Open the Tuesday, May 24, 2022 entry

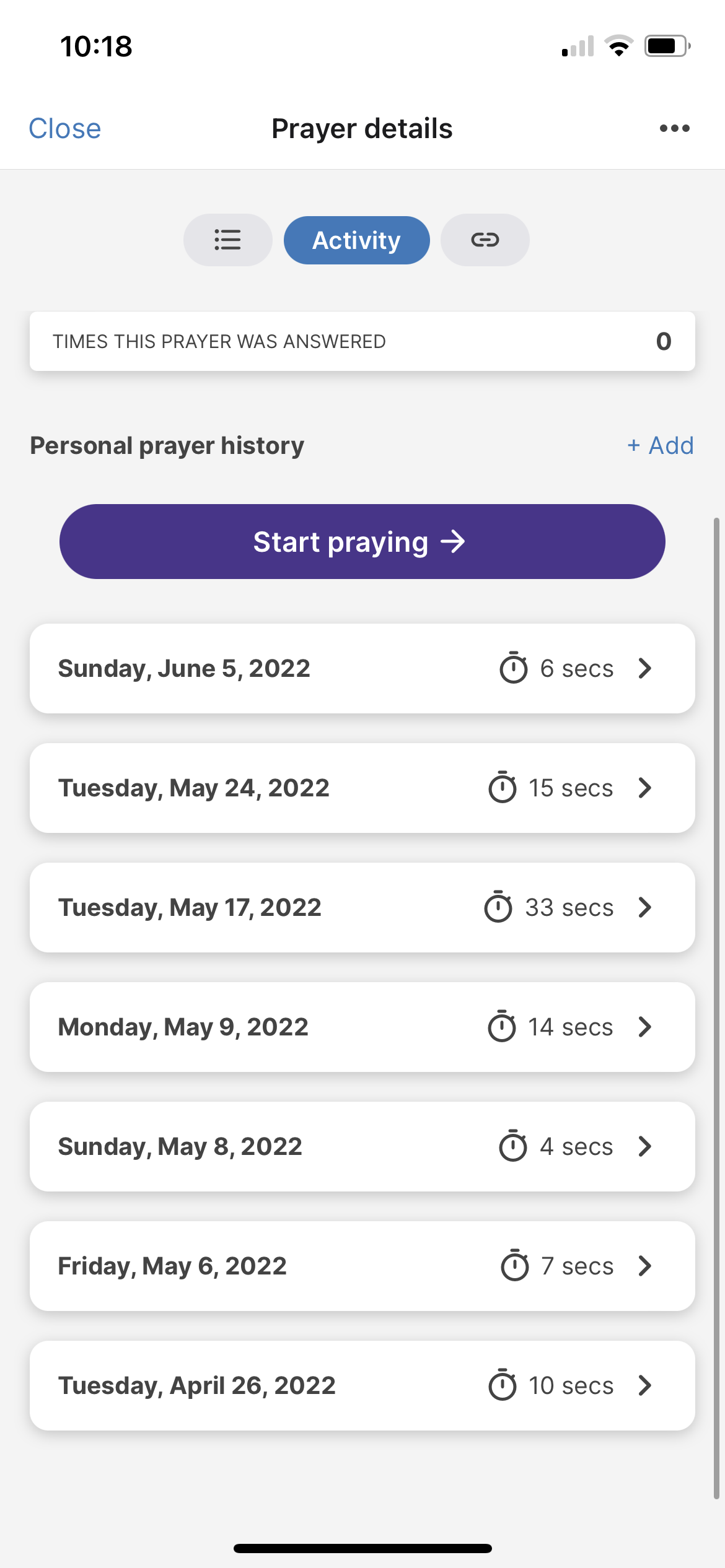coord(362,788)
